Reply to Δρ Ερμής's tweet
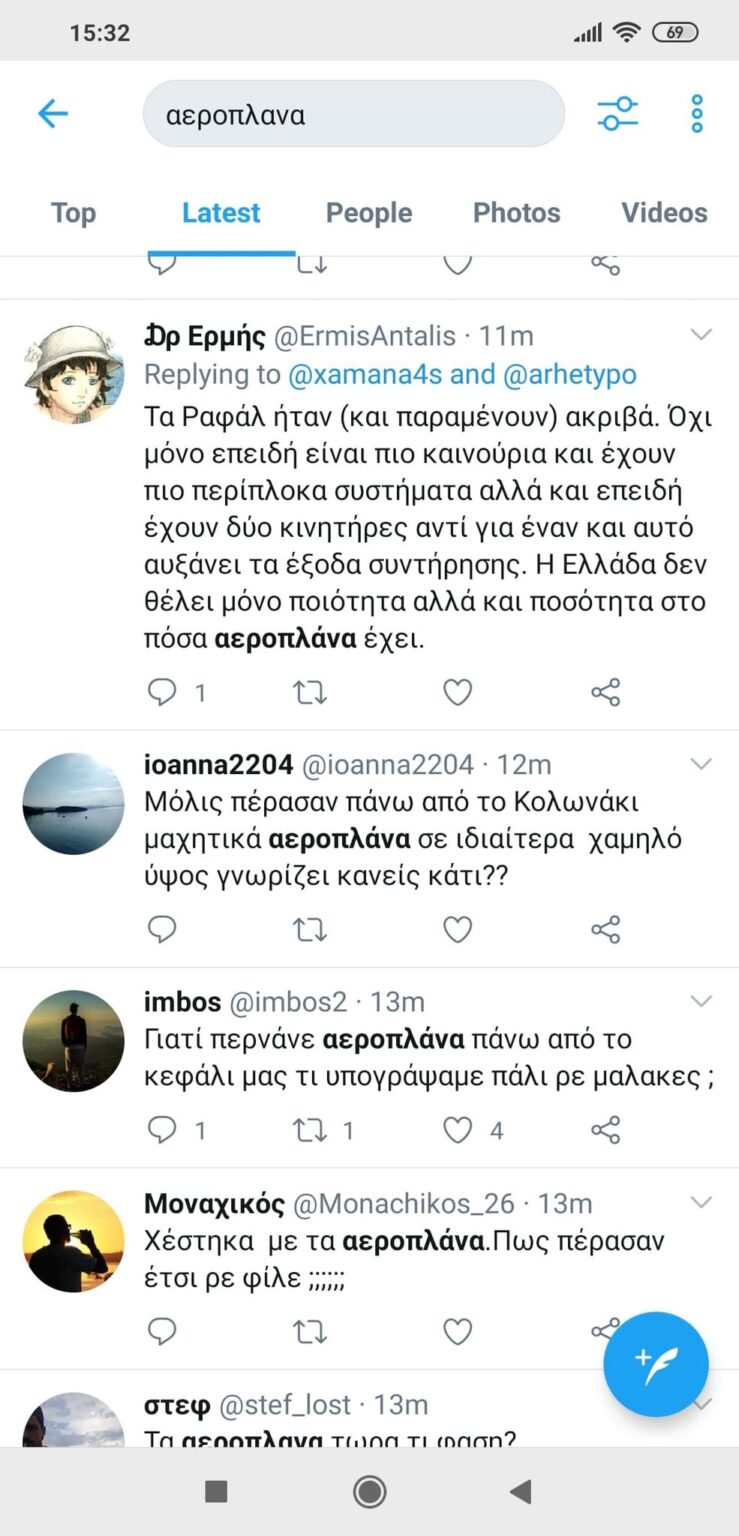739x1536 pixels. (x=162, y=692)
